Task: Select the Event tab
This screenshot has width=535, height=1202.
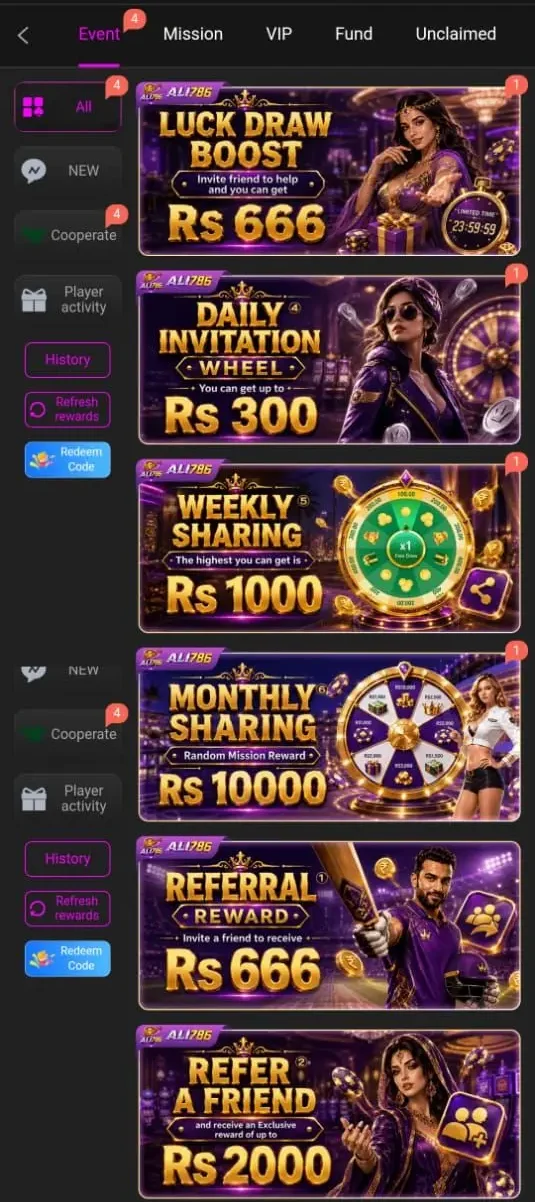Action: point(99,34)
